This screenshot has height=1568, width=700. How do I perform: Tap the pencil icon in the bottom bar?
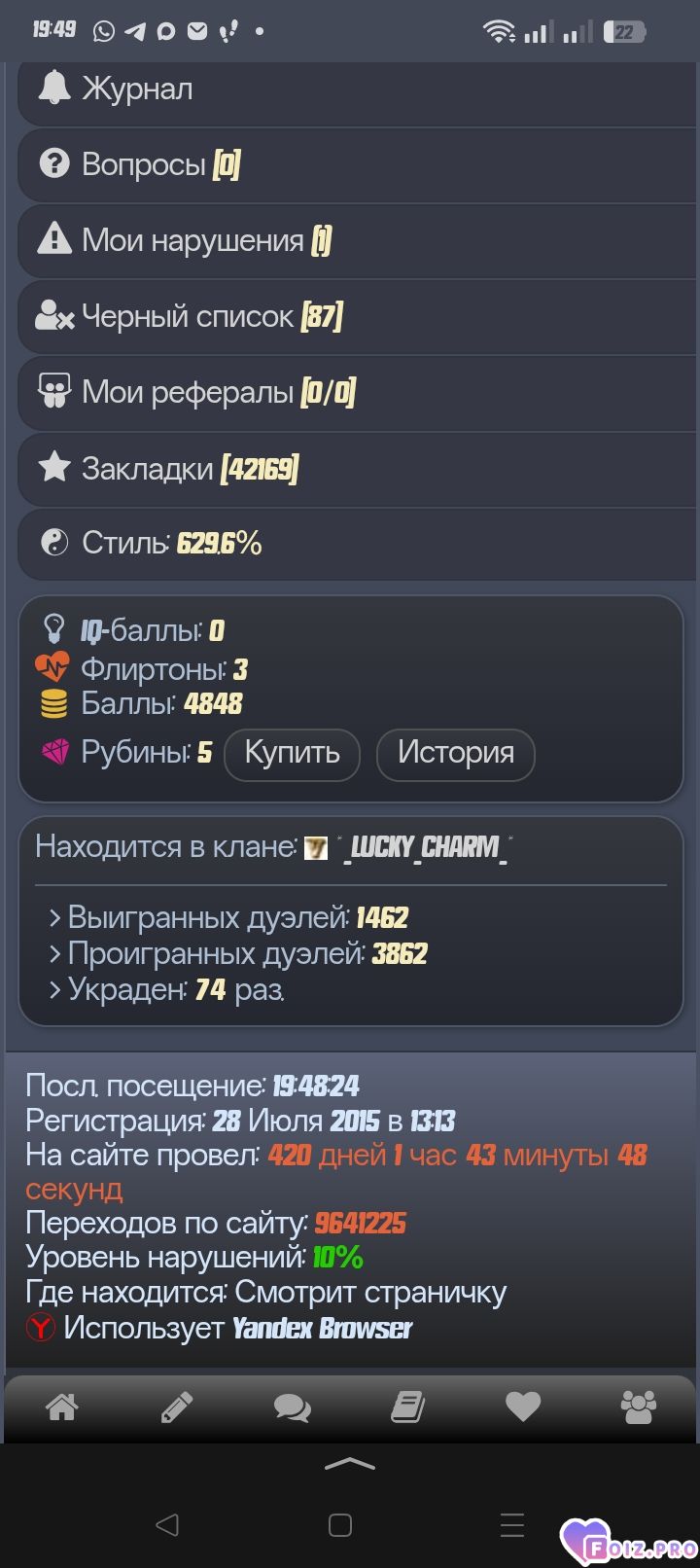coord(177,1407)
